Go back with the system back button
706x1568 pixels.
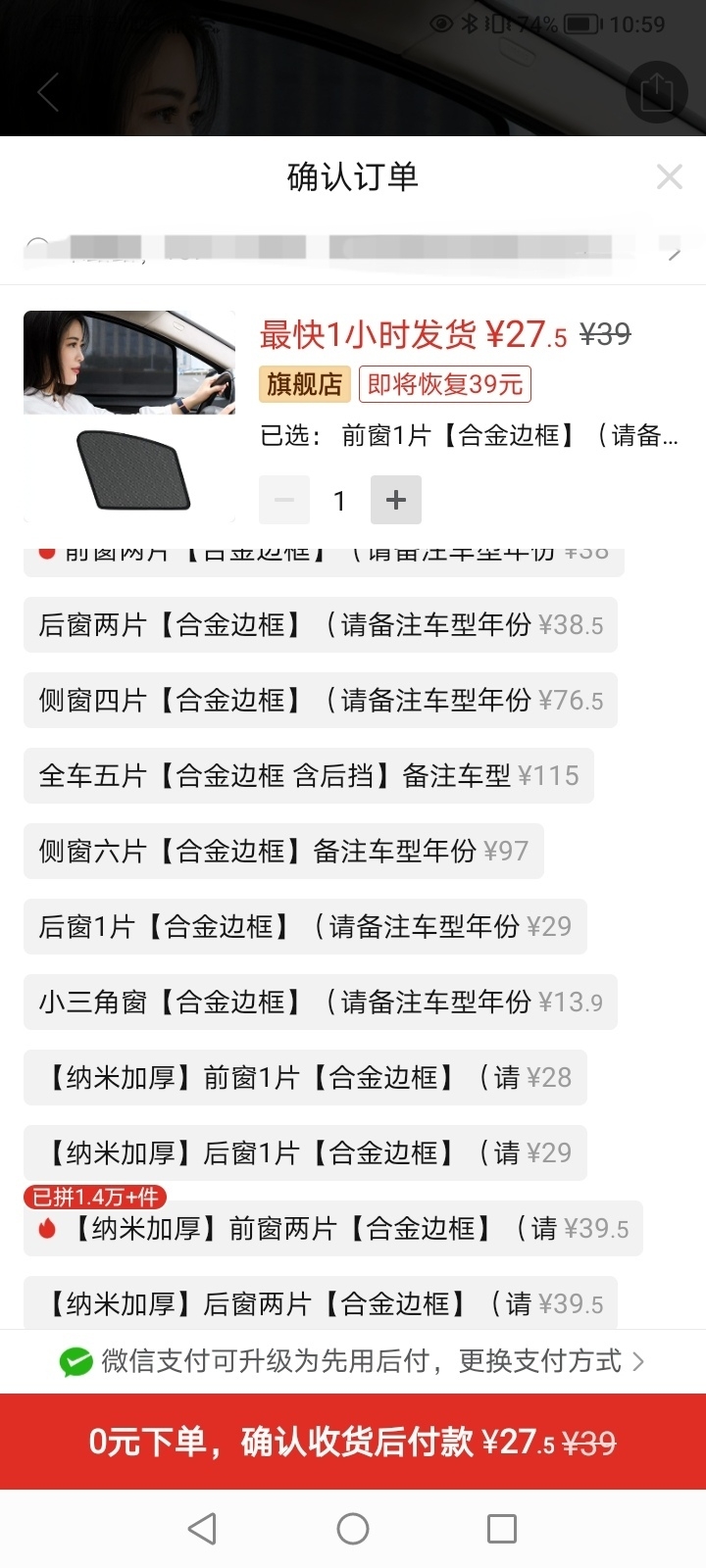pyautogui.click(x=203, y=1529)
